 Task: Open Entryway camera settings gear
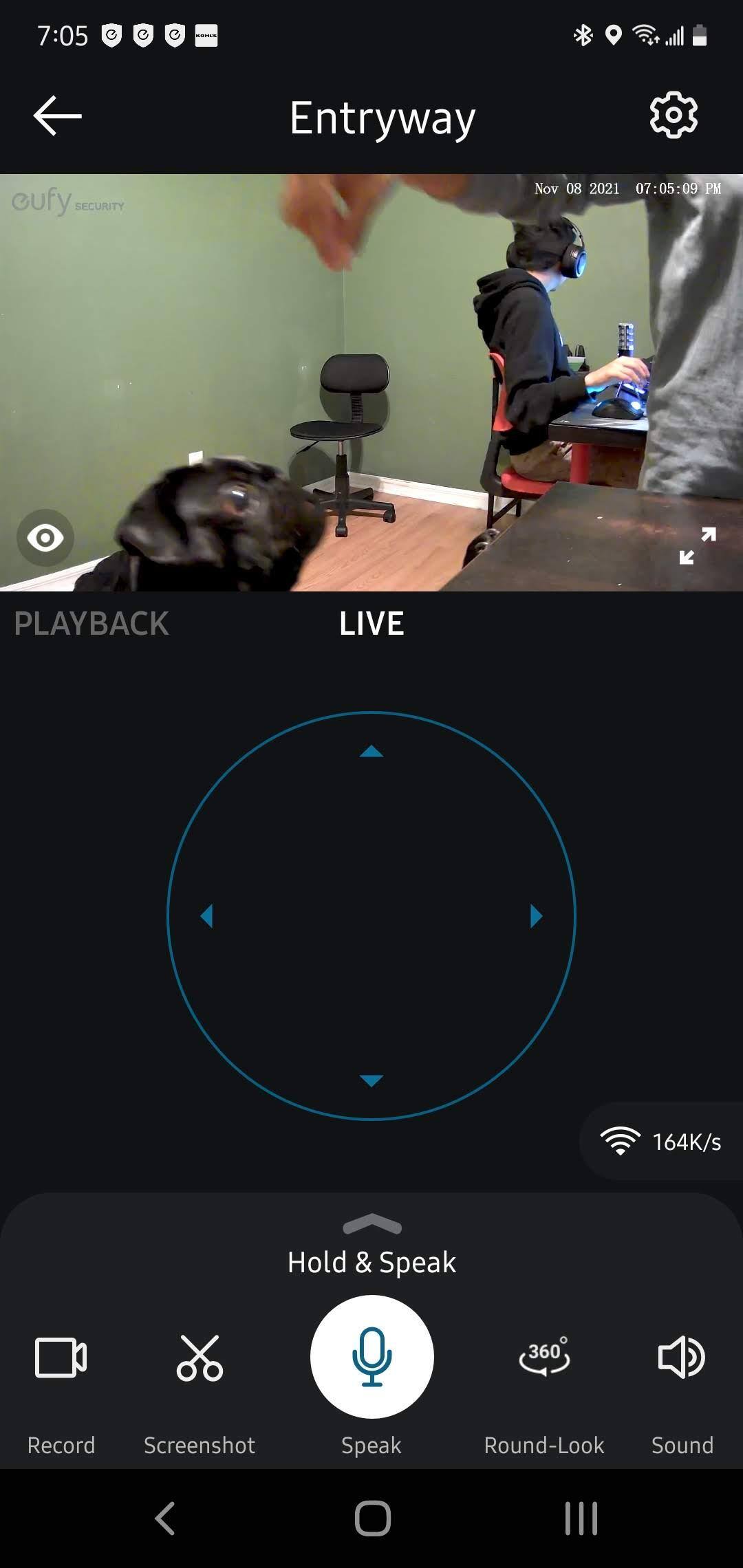coord(674,116)
